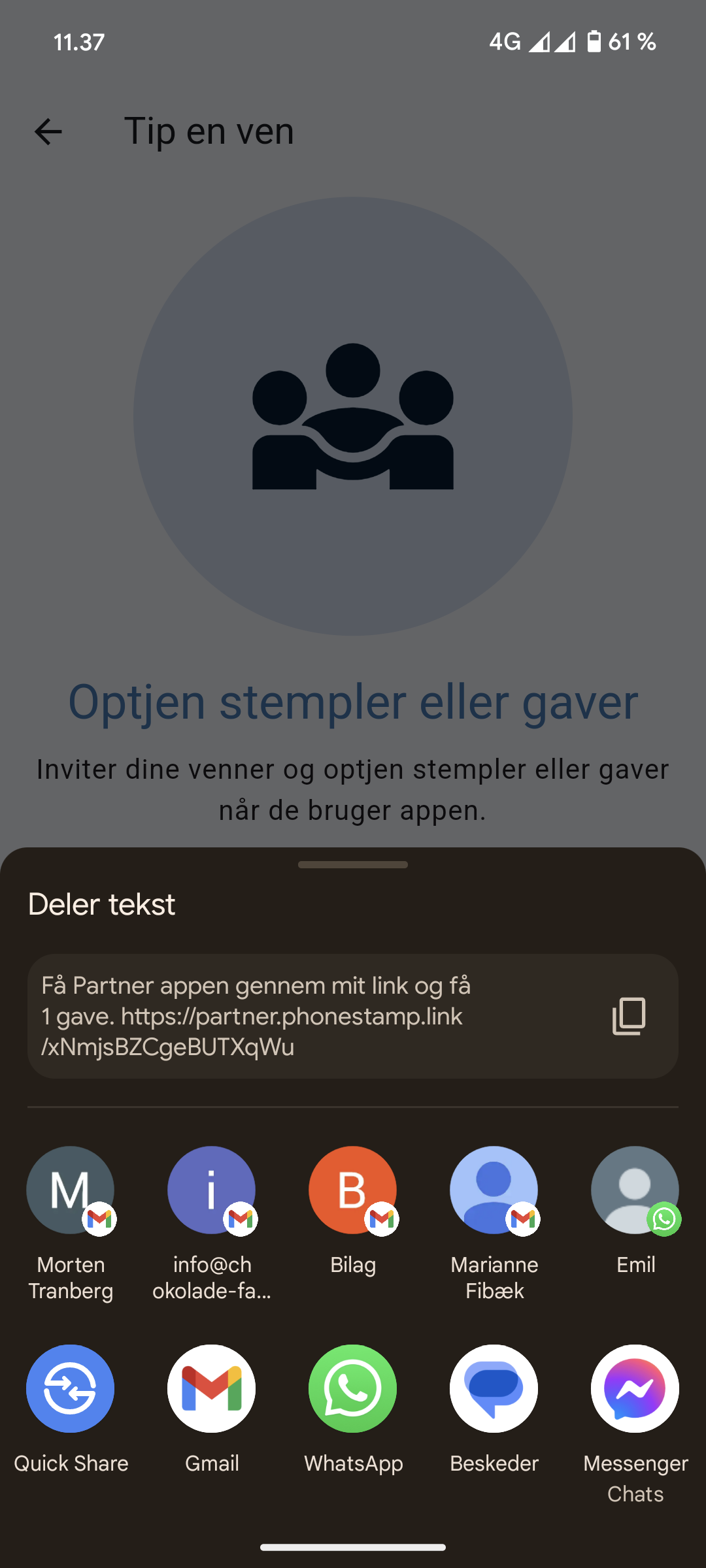This screenshot has width=706, height=1568.
Task: Go back from Tip en ven
Action: tap(48, 131)
